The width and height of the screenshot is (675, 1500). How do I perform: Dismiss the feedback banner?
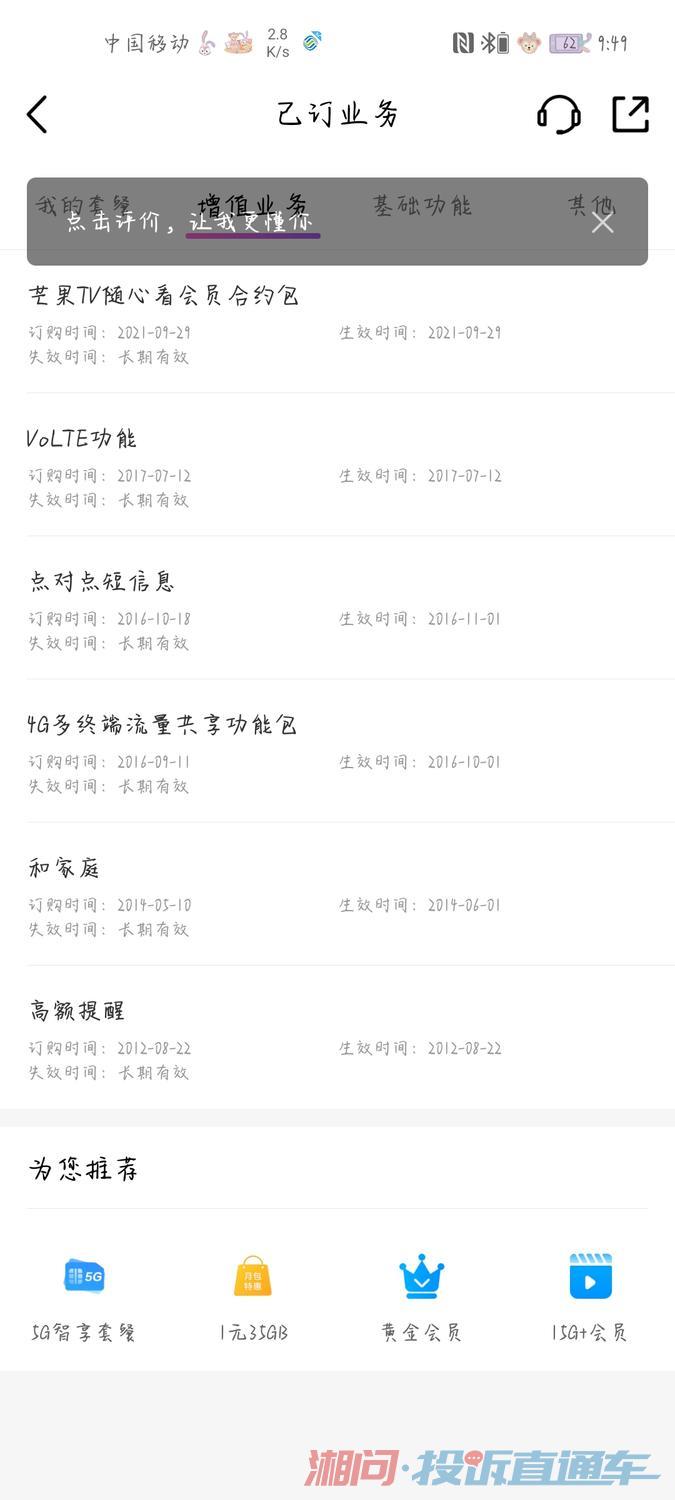602,222
